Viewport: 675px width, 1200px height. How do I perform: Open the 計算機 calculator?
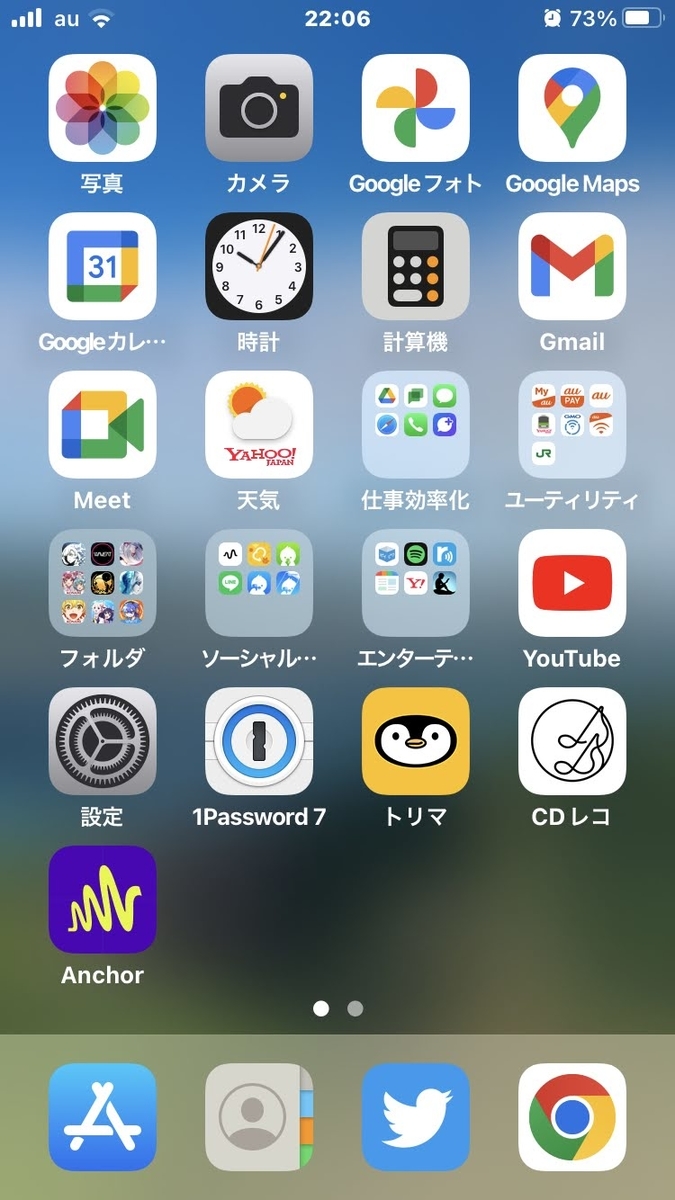(415, 266)
